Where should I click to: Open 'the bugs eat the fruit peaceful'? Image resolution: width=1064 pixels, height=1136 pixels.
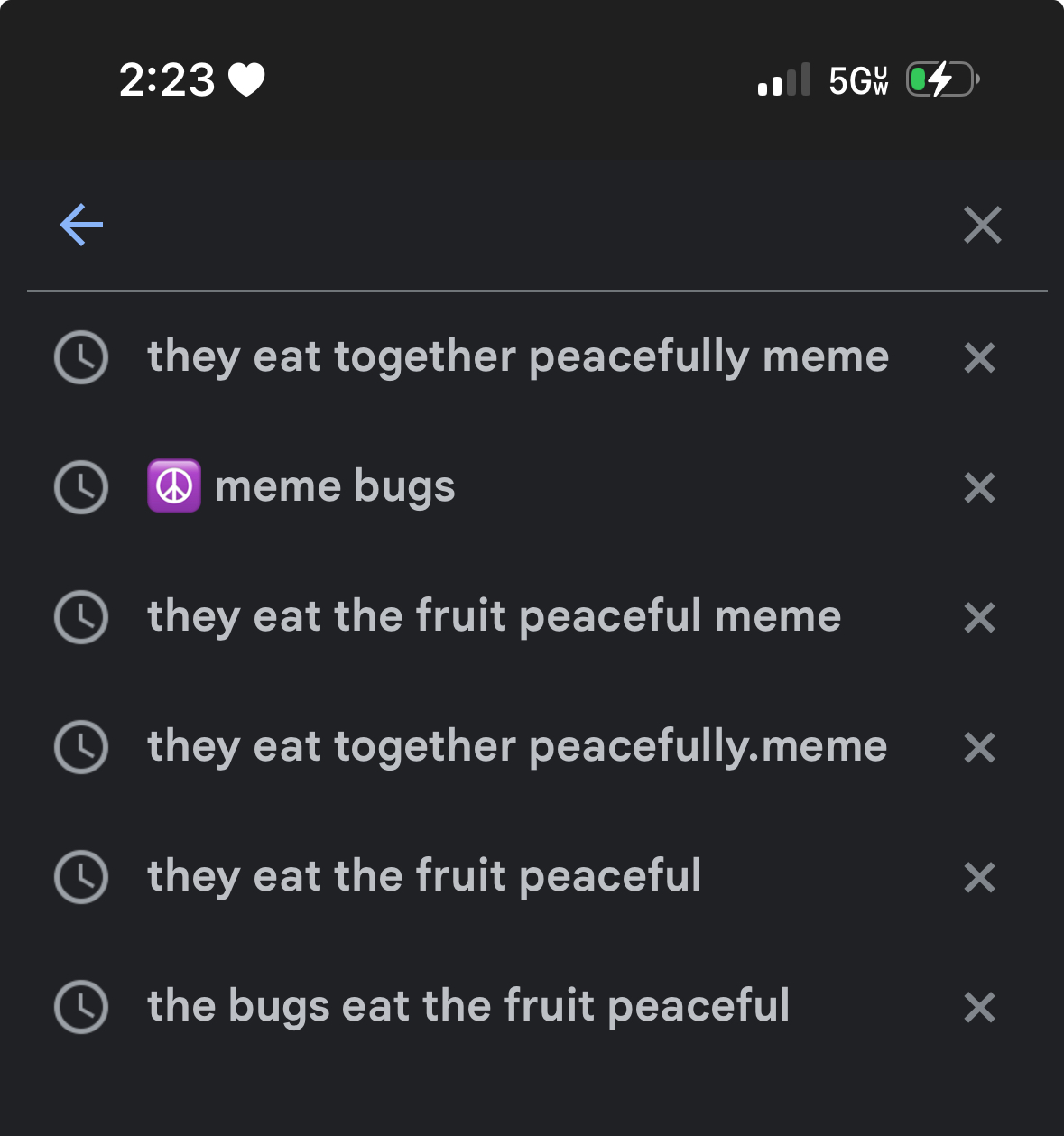click(468, 1007)
